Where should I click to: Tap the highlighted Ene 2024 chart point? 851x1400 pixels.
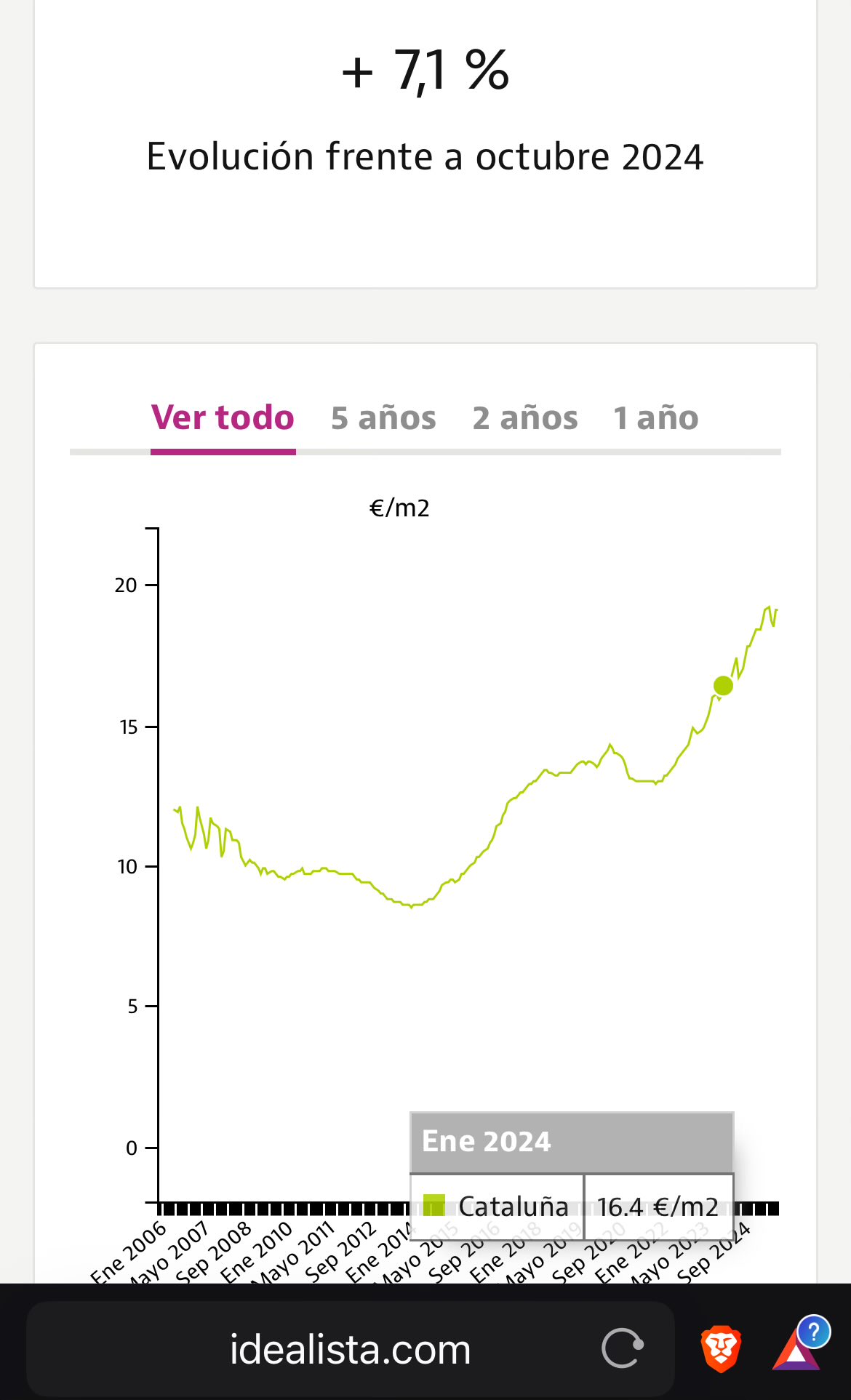coord(723,685)
